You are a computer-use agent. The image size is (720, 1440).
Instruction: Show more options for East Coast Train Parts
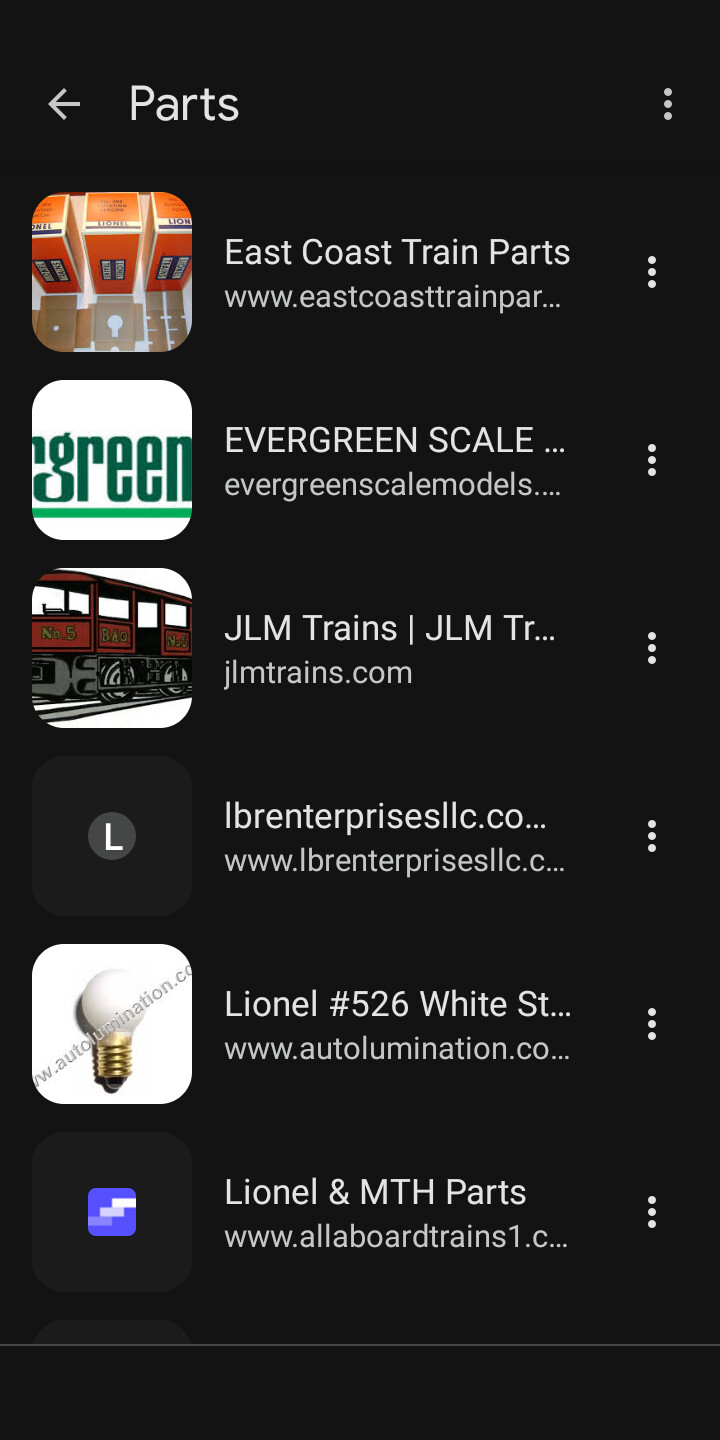pos(652,272)
